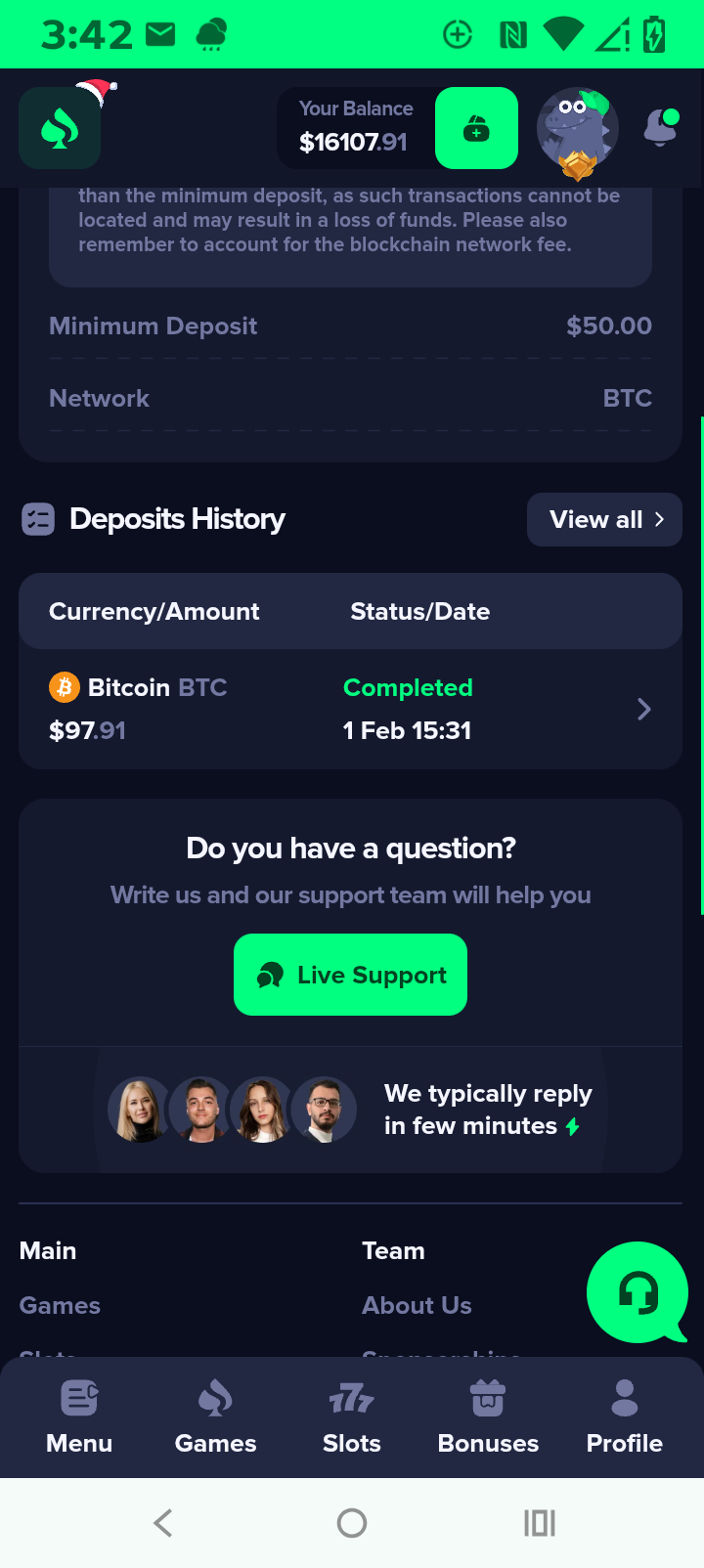
Task: Return to the device home screen
Action: (352, 1523)
